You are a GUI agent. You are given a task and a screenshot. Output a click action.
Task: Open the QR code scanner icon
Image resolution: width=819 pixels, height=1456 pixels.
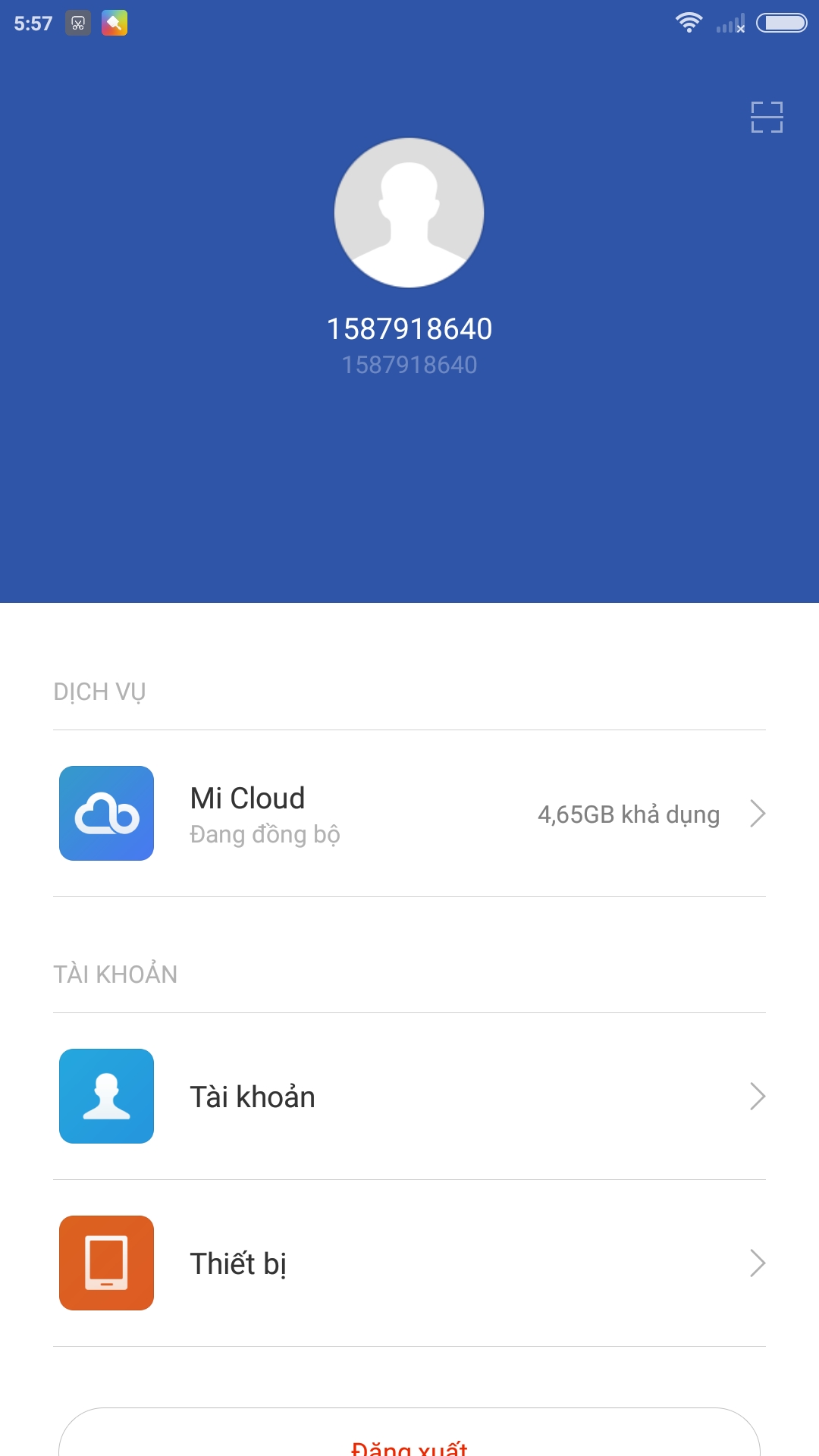click(x=765, y=118)
